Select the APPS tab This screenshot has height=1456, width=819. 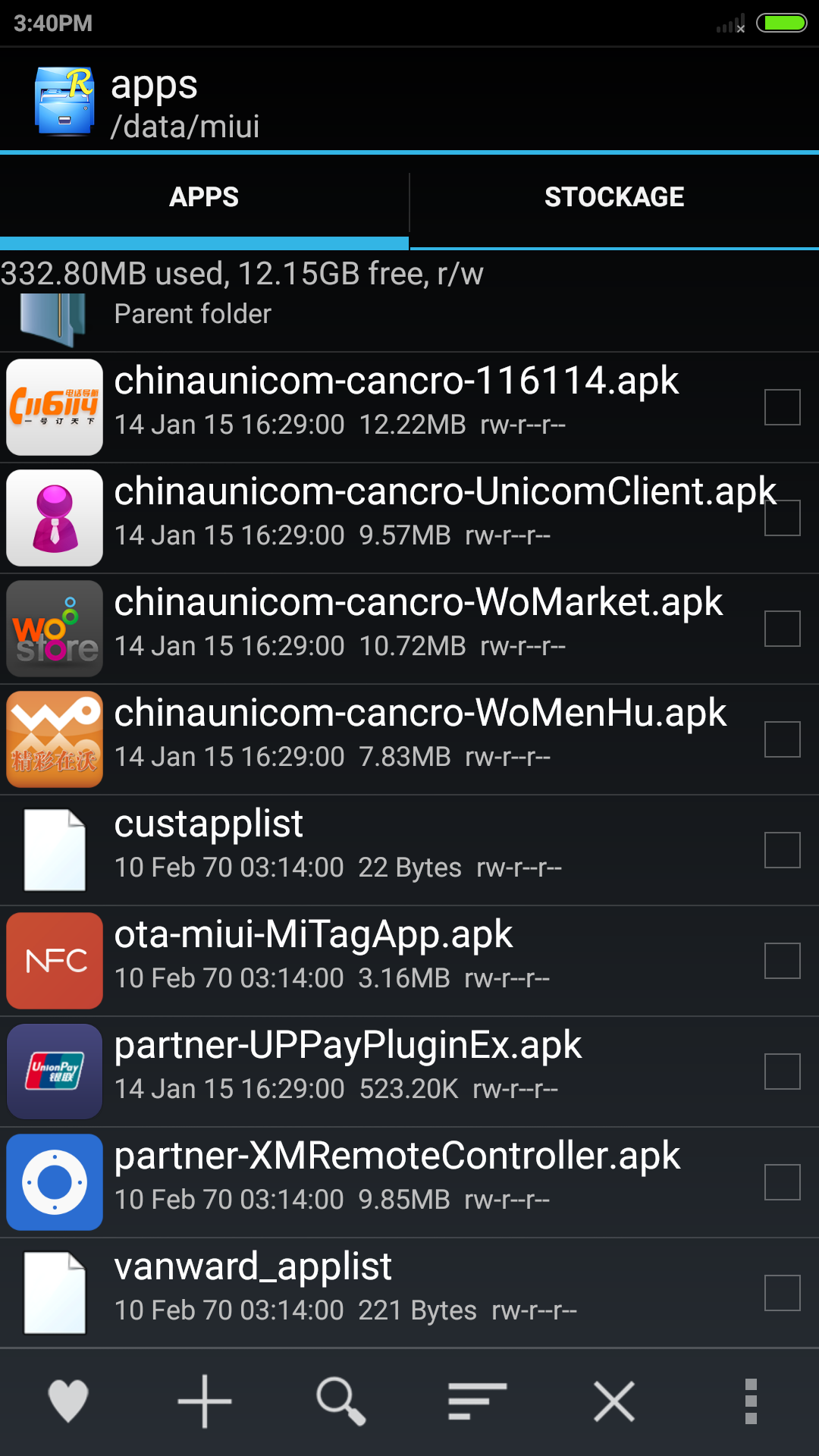pyautogui.click(x=204, y=197)
